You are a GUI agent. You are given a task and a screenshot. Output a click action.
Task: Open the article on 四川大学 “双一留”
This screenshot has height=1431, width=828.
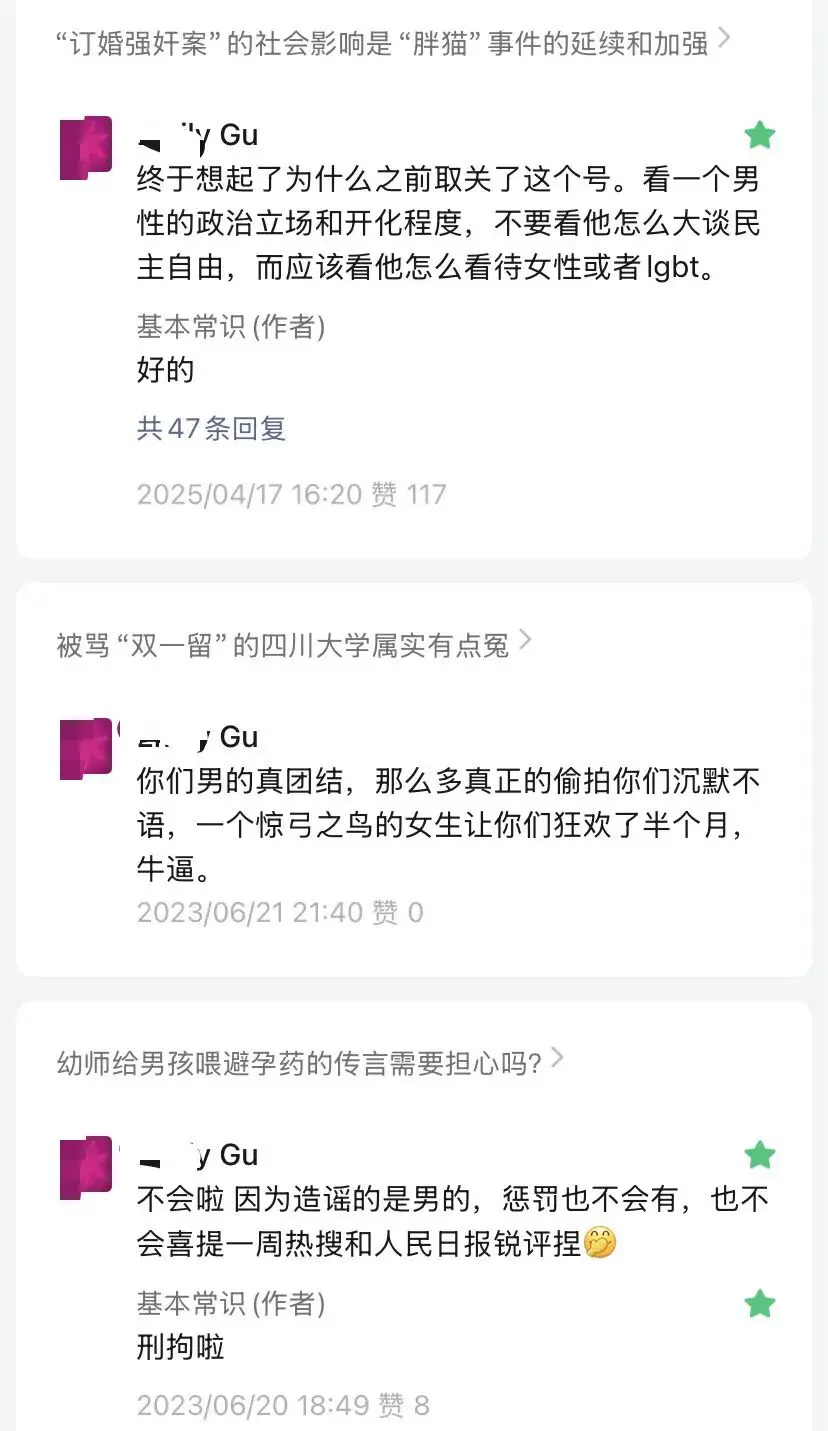pos(284,645)
